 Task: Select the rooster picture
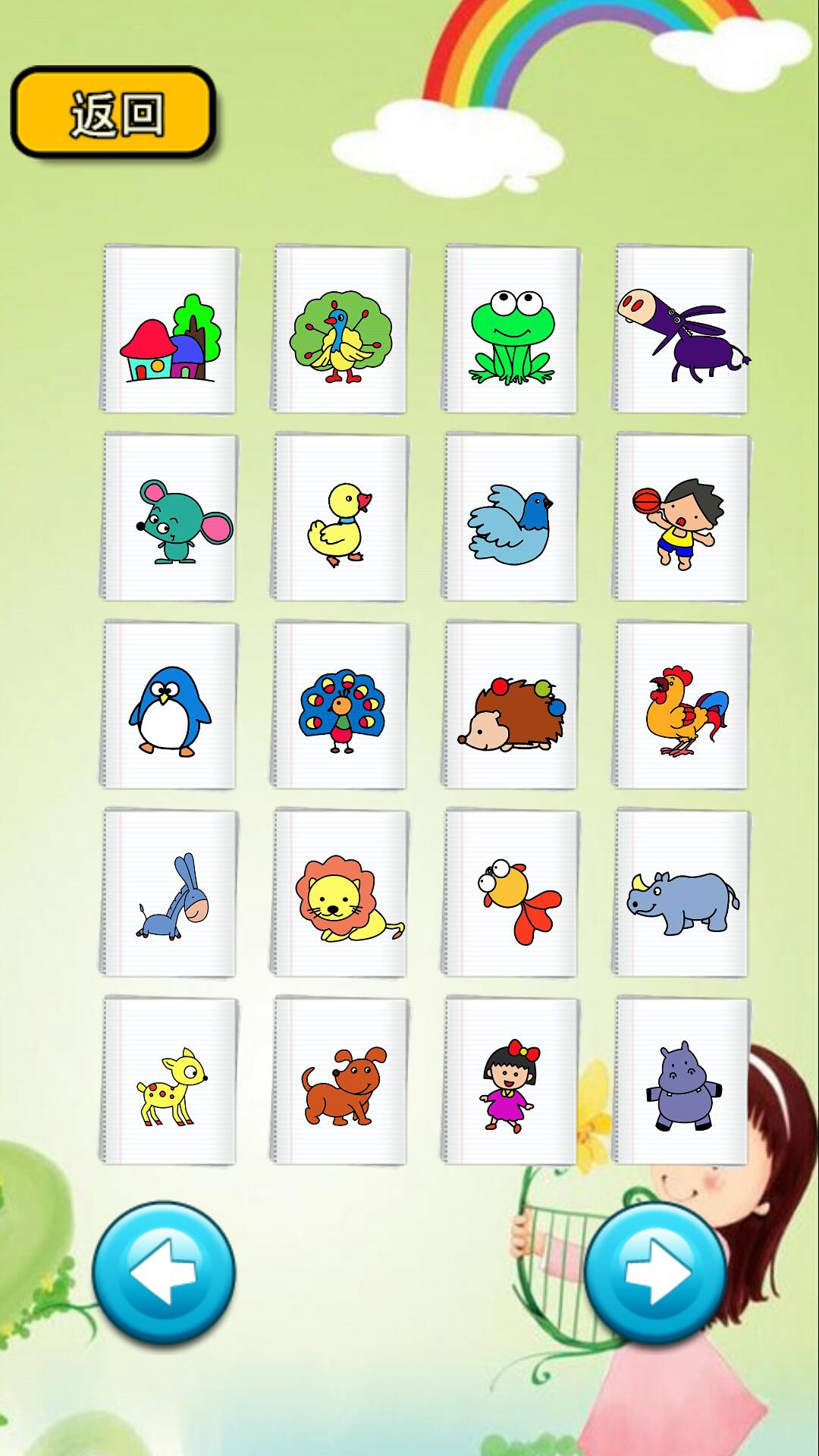tap(682, 707)
